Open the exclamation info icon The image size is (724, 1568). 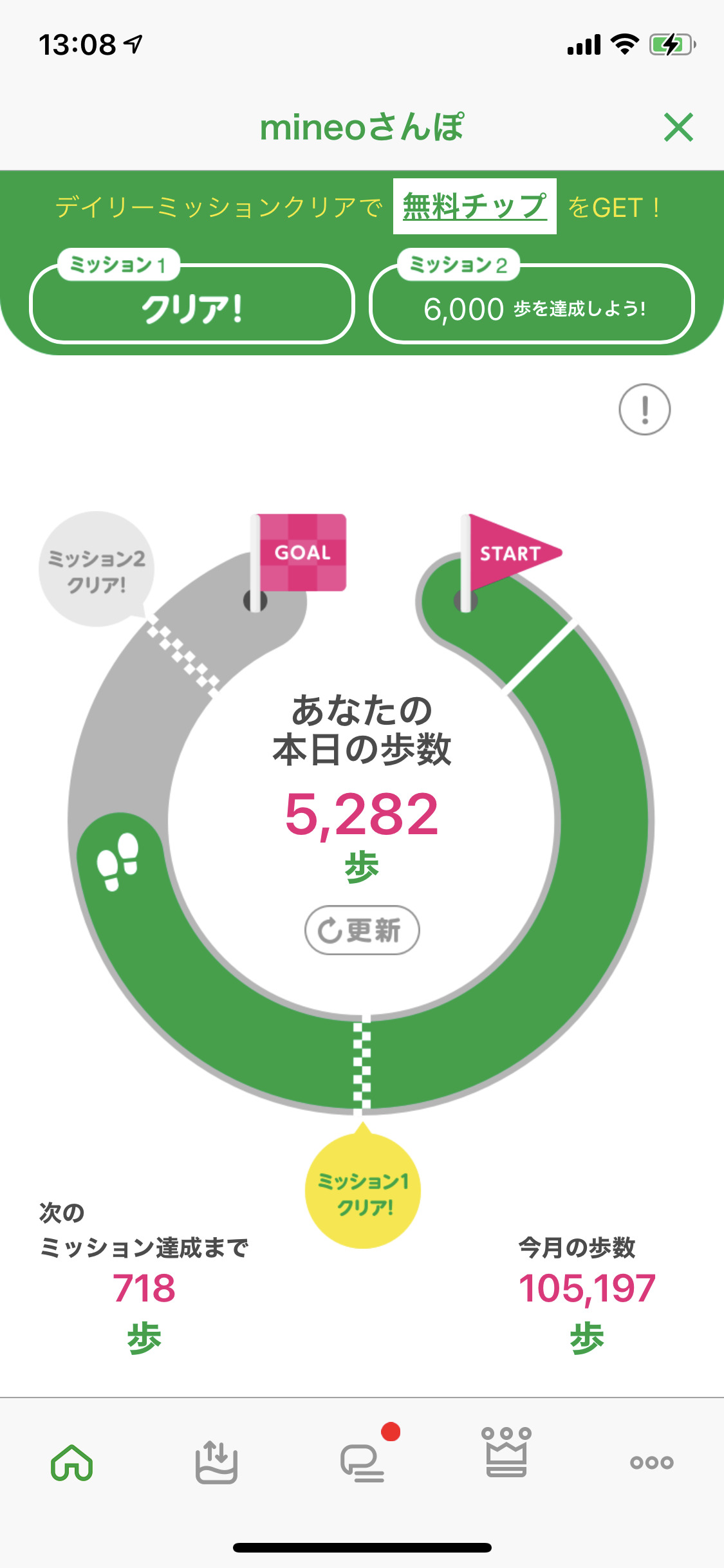[x=644, y=409]
